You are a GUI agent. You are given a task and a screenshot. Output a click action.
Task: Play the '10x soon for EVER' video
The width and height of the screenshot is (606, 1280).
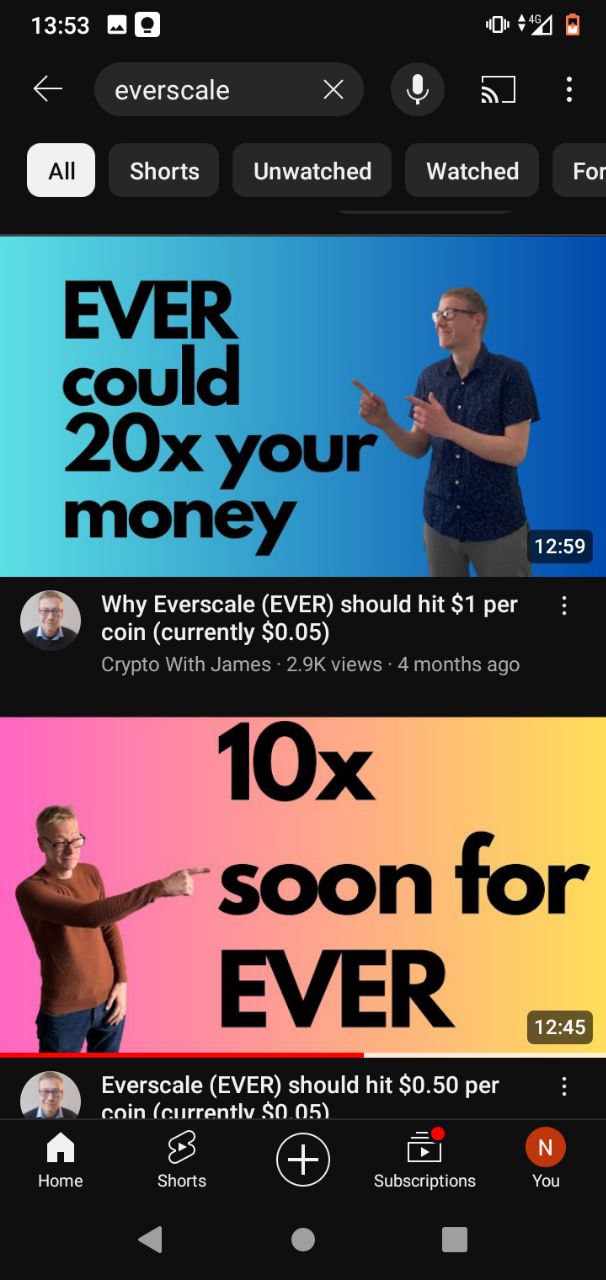[x=303, y=885]
